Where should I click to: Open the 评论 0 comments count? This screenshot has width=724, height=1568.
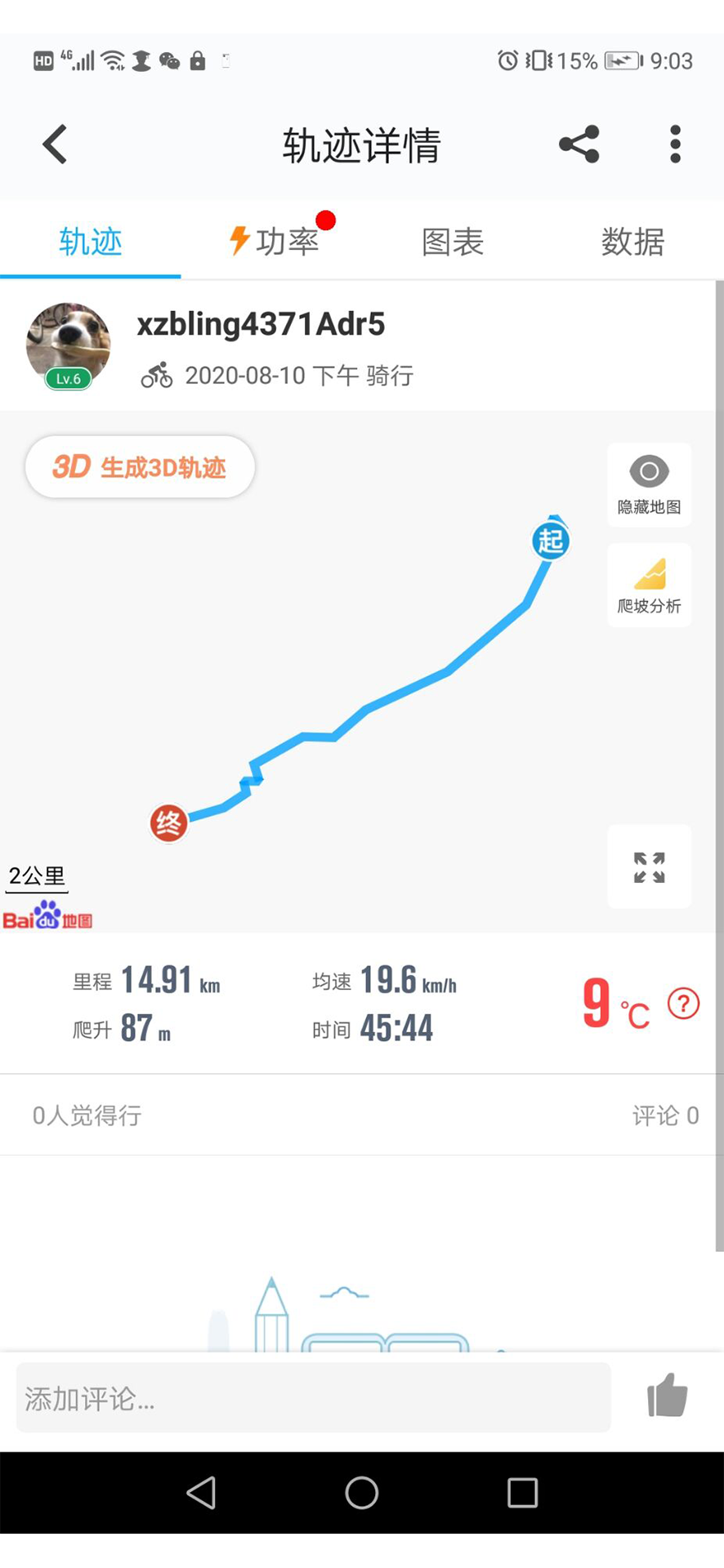(665, 1116)
